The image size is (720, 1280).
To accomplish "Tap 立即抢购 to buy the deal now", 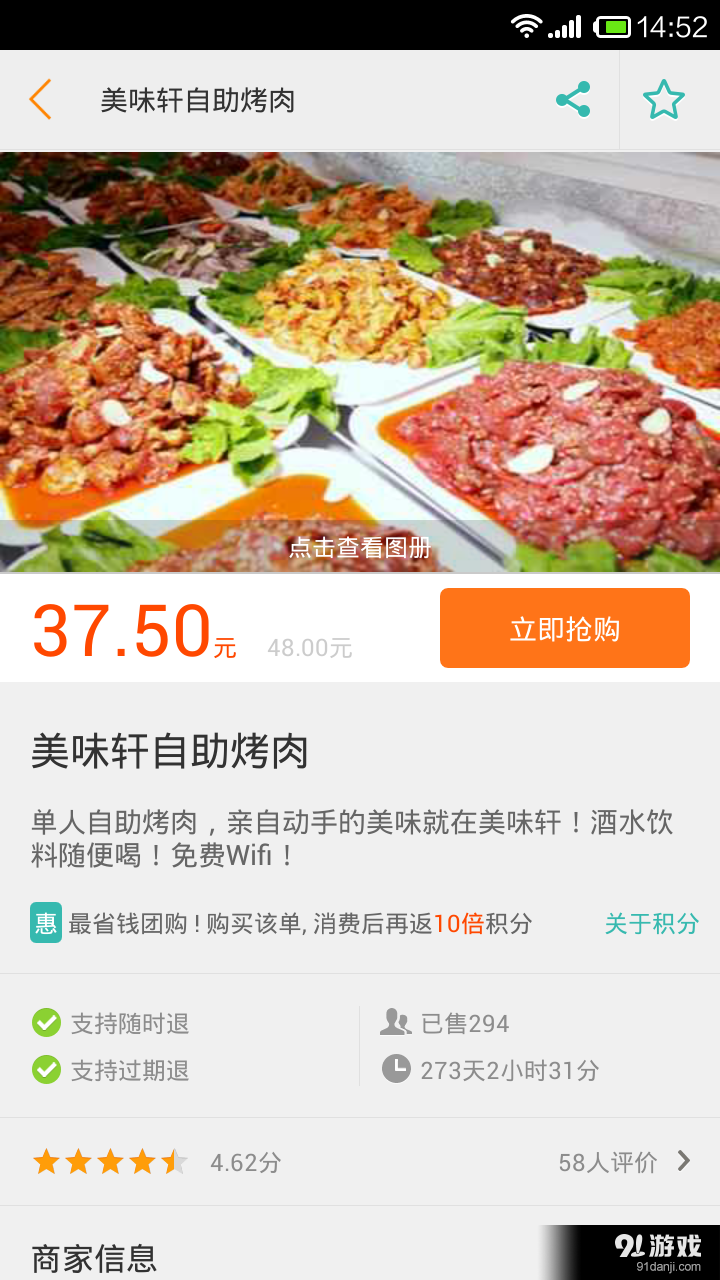I will [x=564, y=627].
